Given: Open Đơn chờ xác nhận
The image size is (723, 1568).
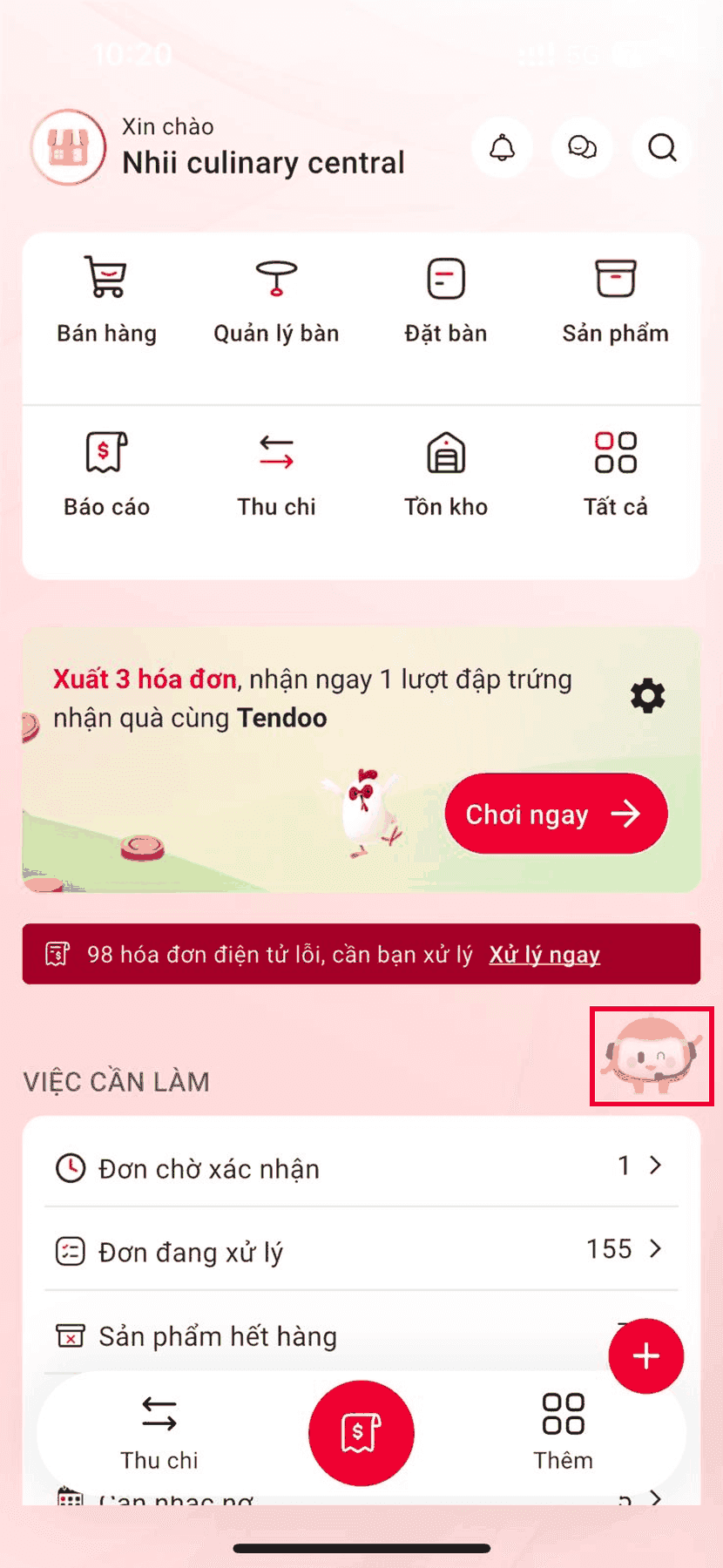Looking at the screenshot, I should [x=361, y=1166].
